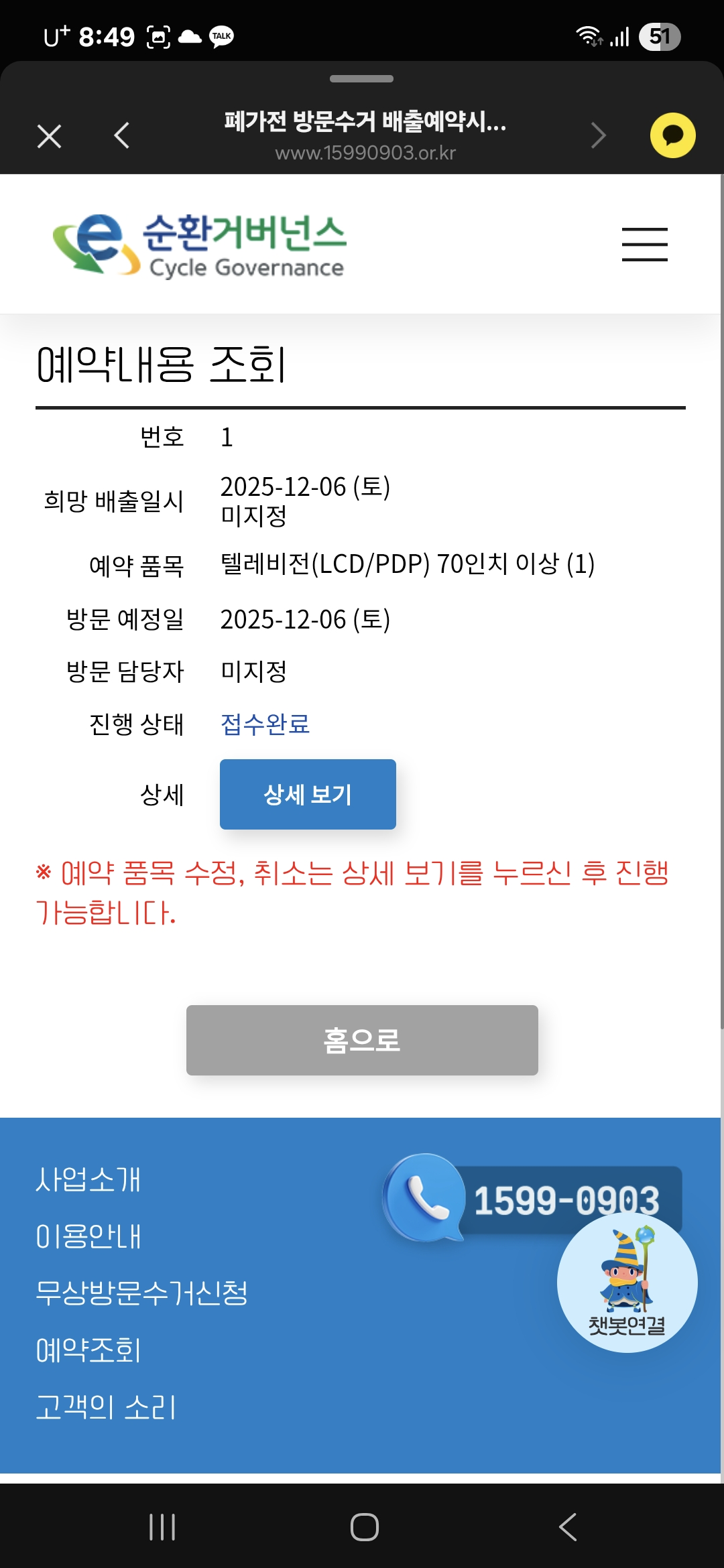Open the 이용안내 footer link

click(x=88, y=1236)
